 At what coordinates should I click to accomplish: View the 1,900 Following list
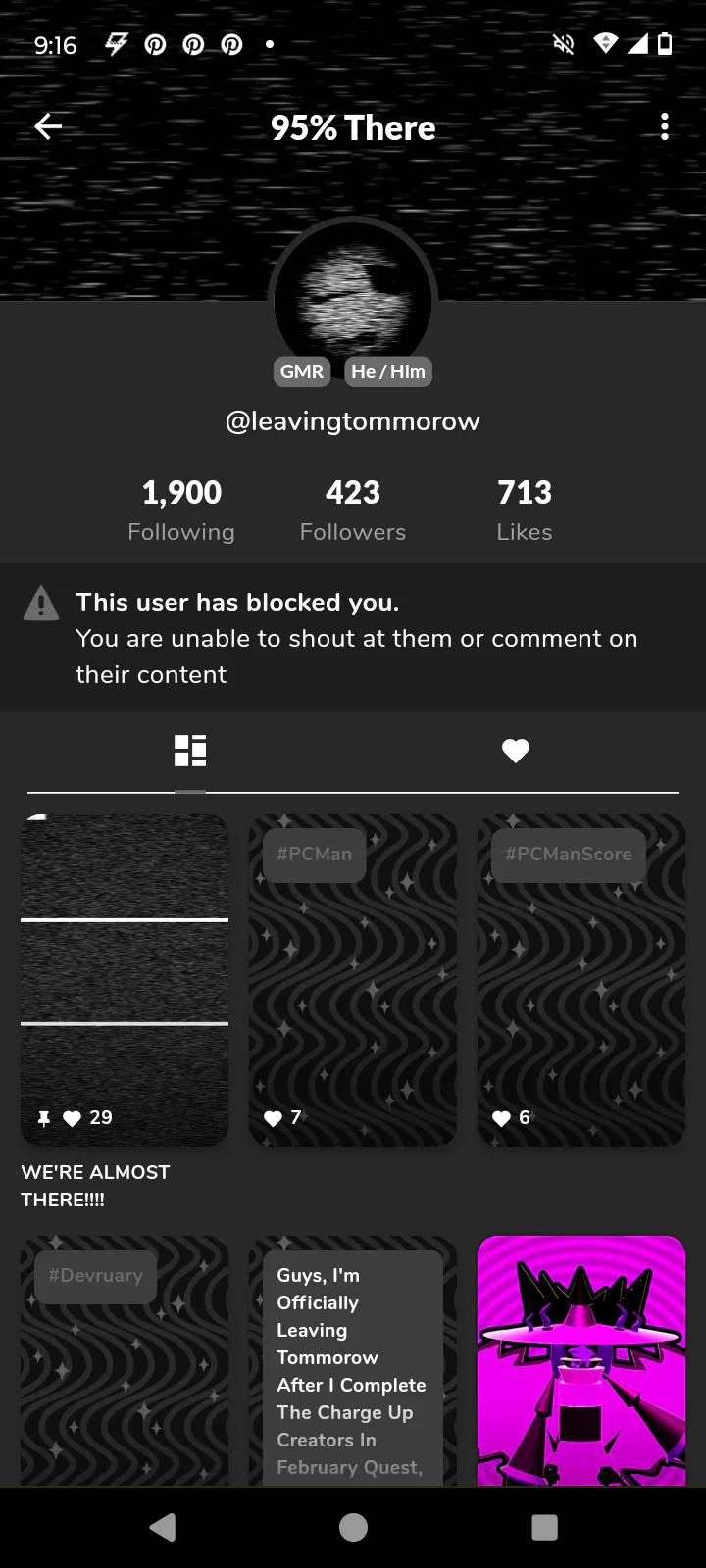pos(181,510)
